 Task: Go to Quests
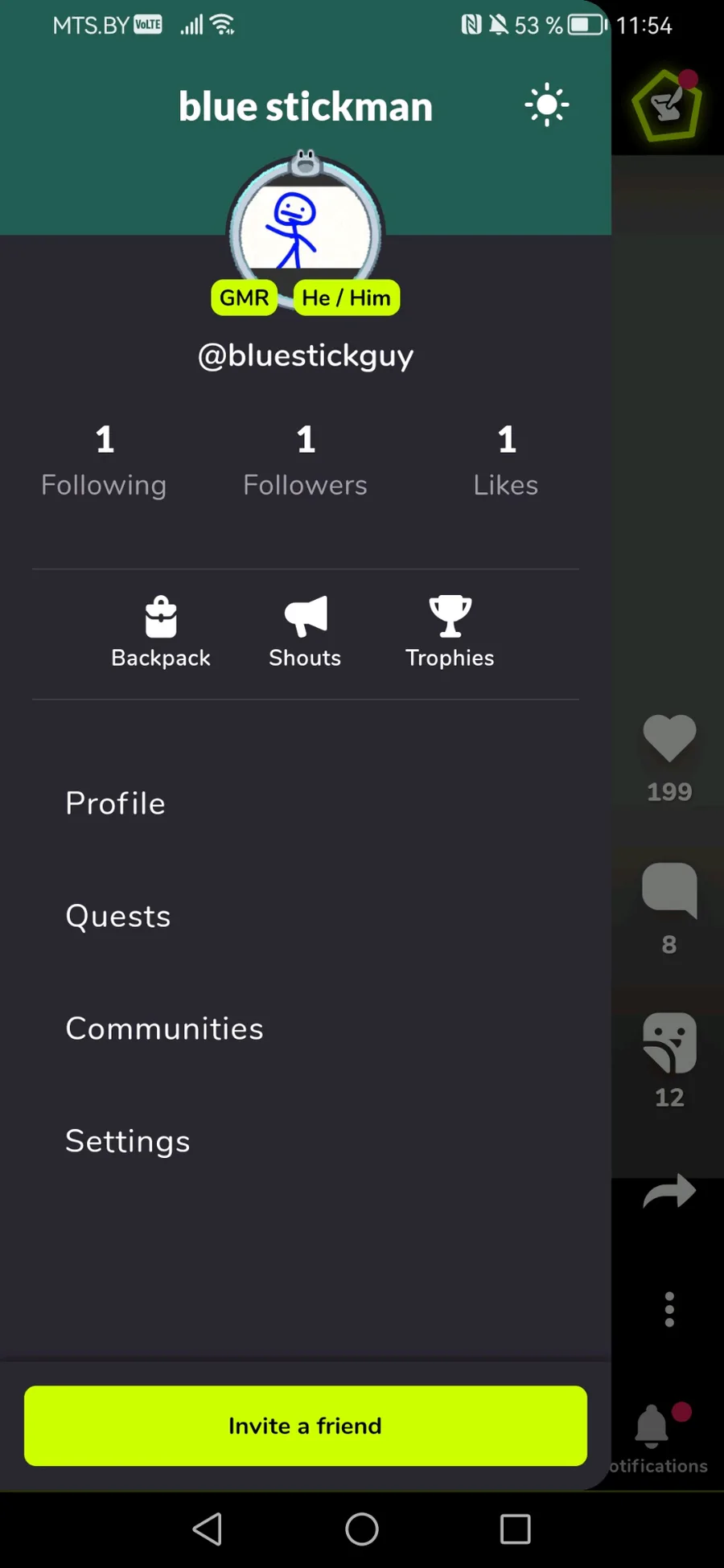(x=118, y=916)
